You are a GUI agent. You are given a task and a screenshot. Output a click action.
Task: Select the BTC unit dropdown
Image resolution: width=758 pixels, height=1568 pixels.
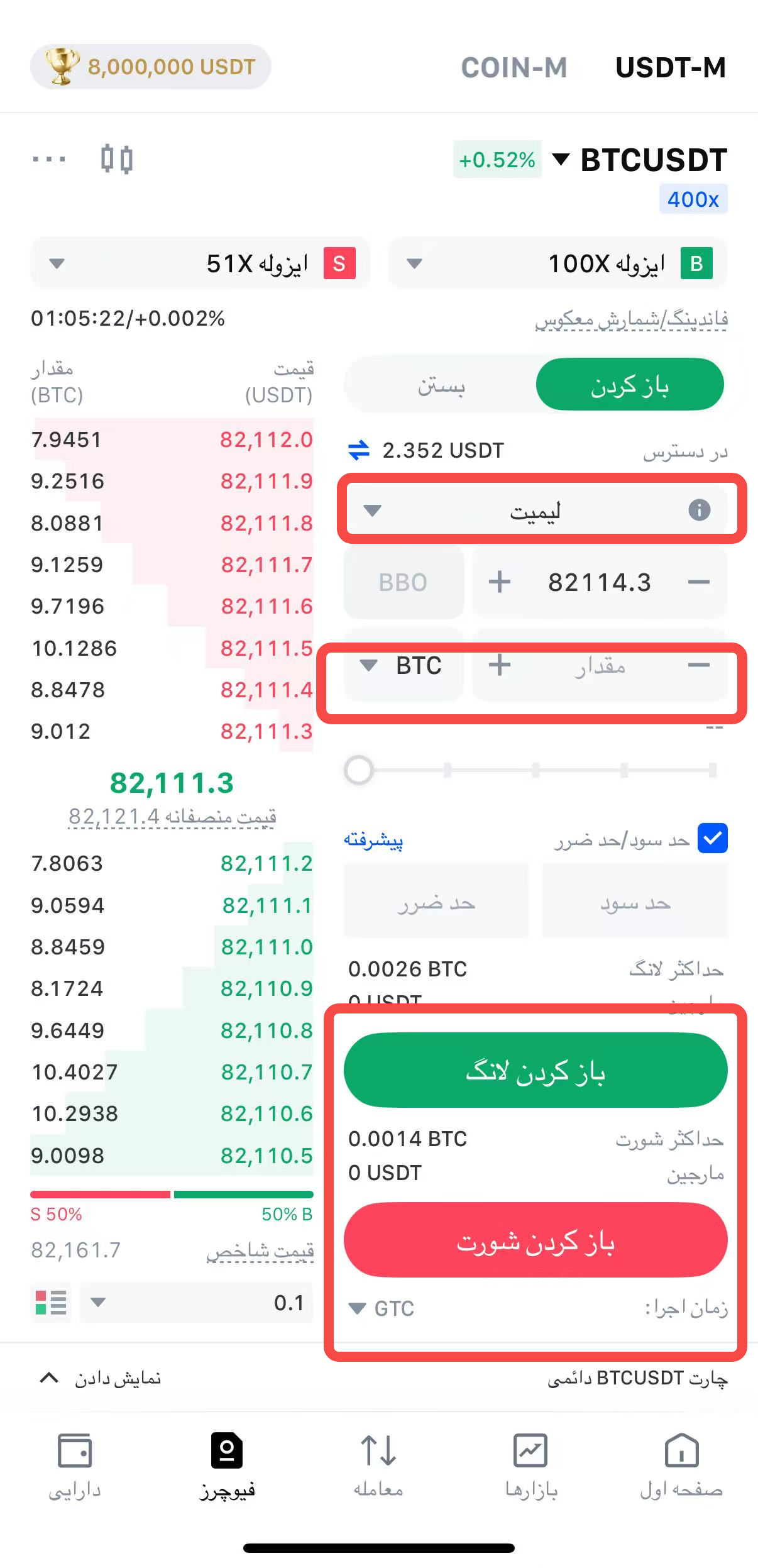pos(404,665)
